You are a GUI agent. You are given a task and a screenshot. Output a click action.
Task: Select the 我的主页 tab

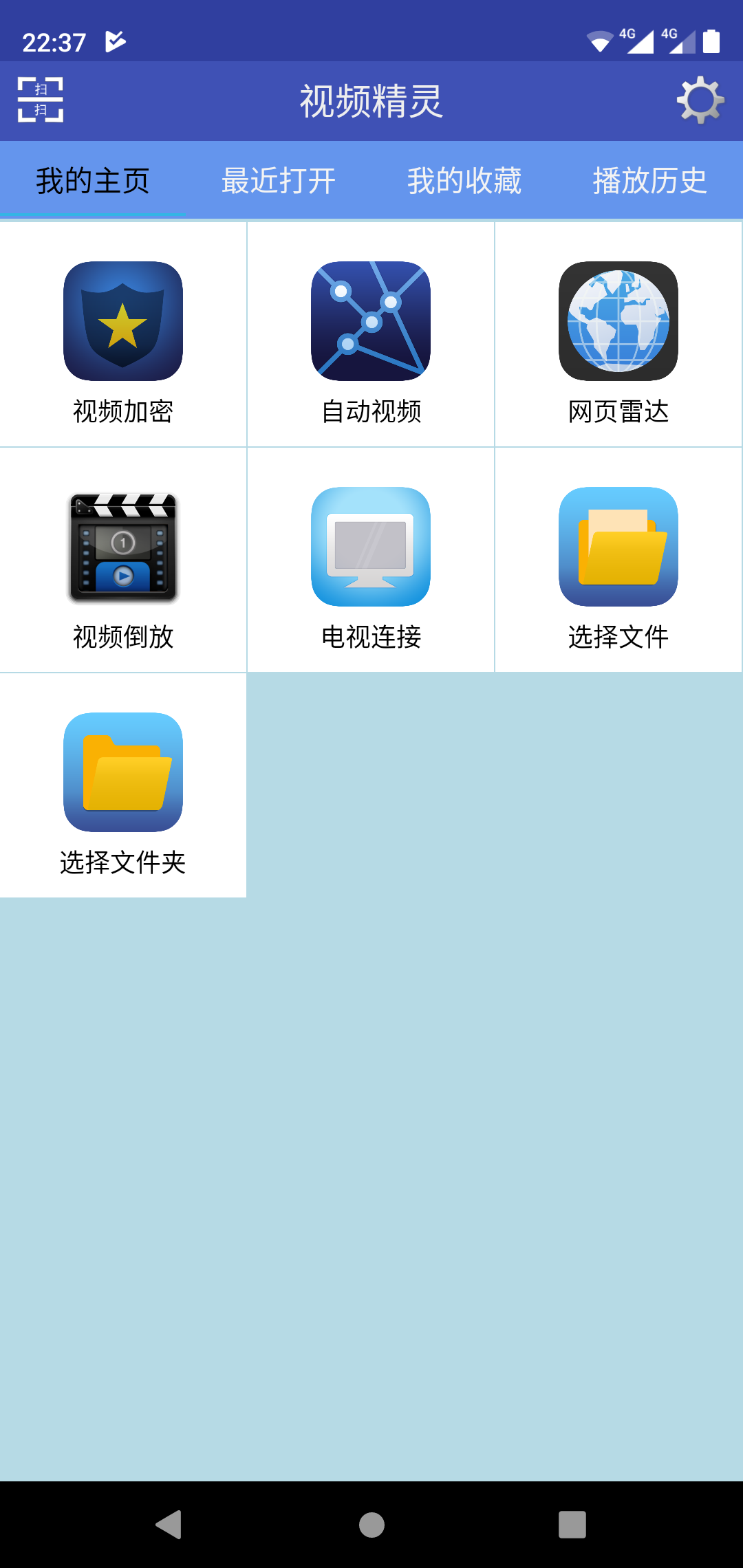coord(93,181)
